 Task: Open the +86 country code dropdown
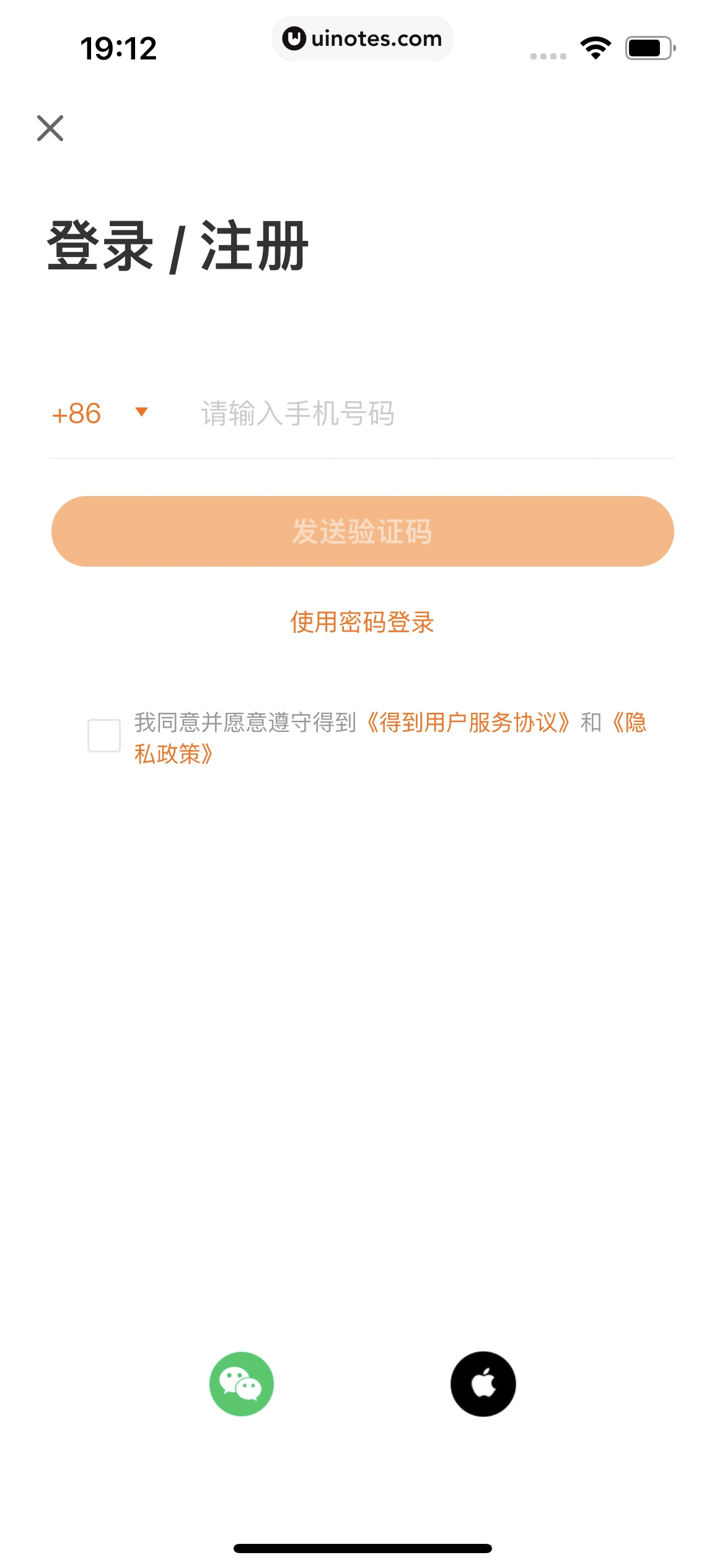[100, 413]
